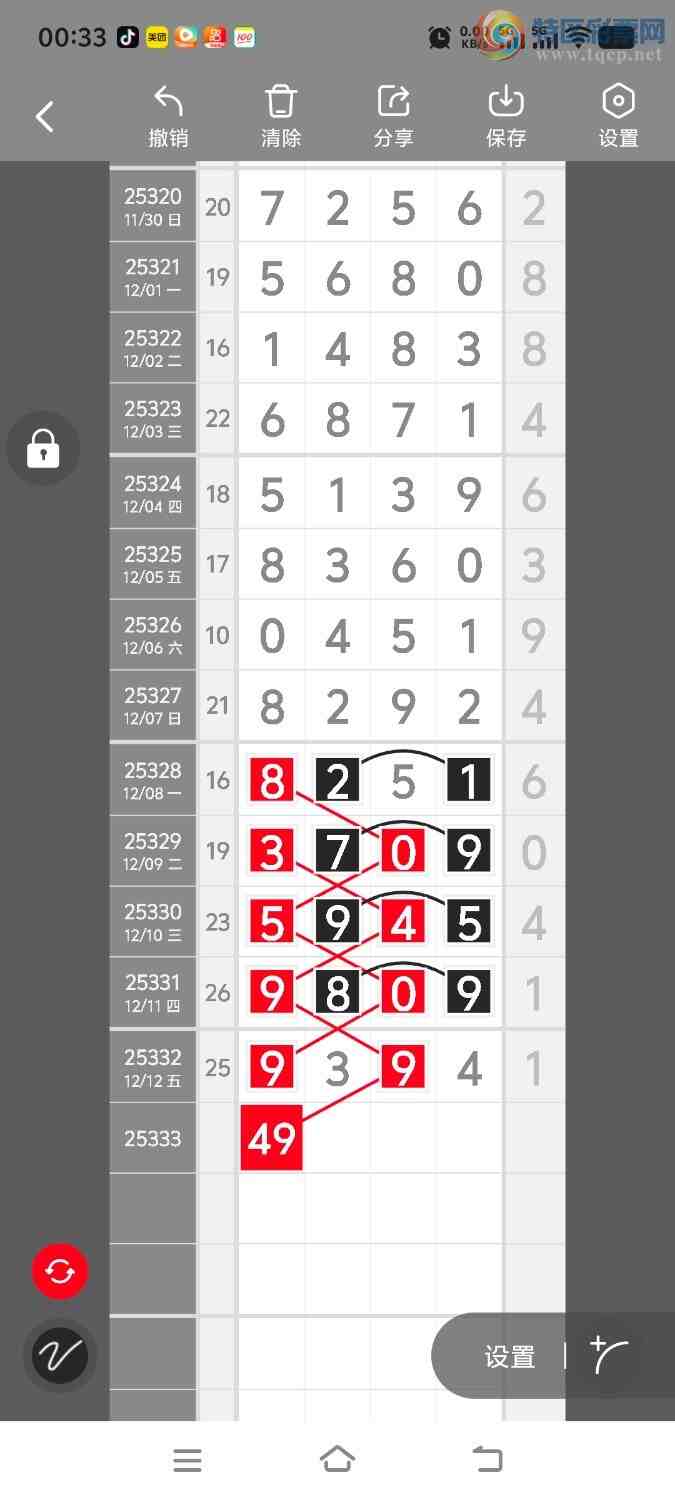The width and height of the screenshot is (675, 1500).
Task: Share the chart via 分享
Action: pos(393,117)
